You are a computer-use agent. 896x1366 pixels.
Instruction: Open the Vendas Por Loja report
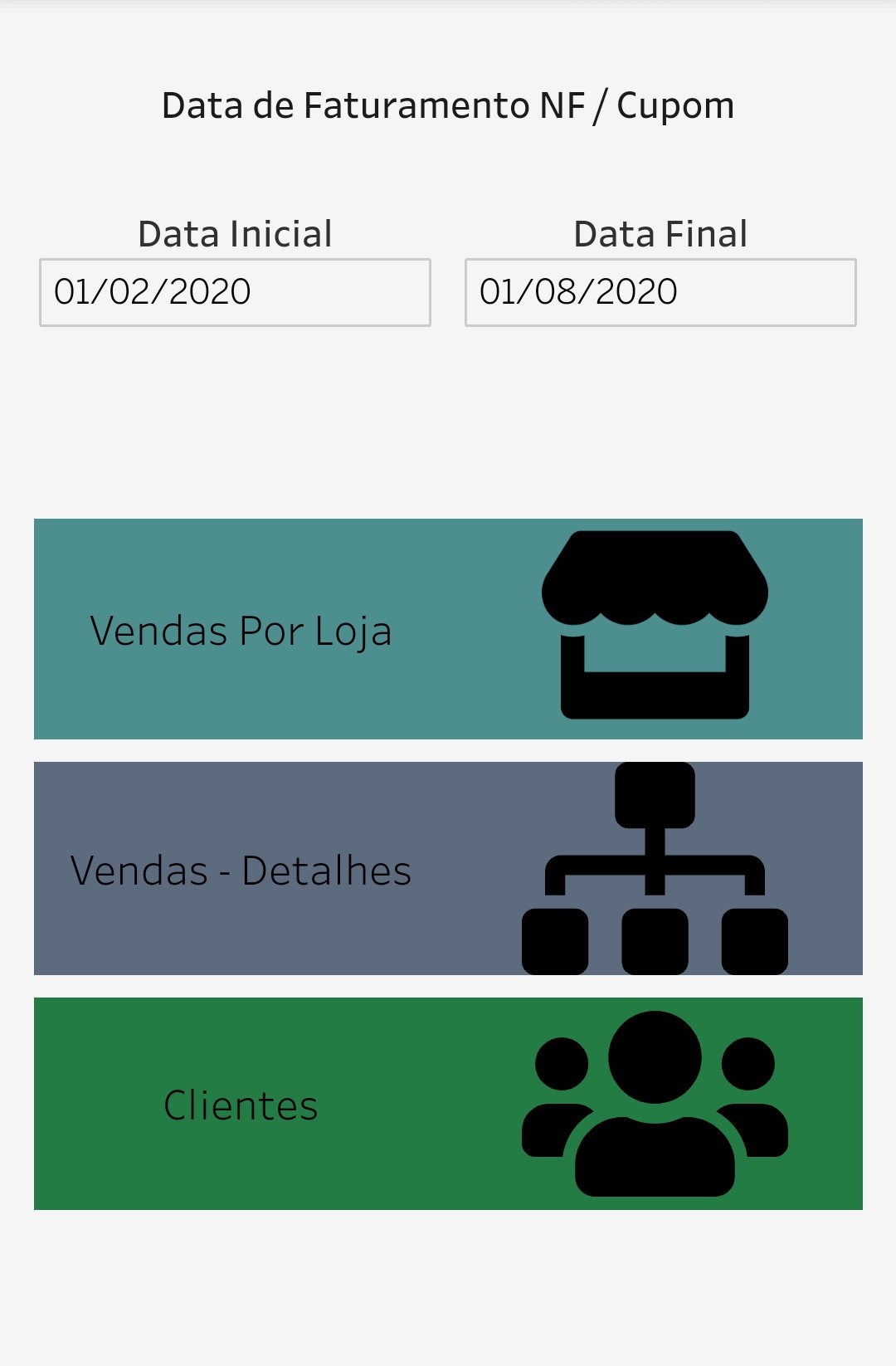448,629
